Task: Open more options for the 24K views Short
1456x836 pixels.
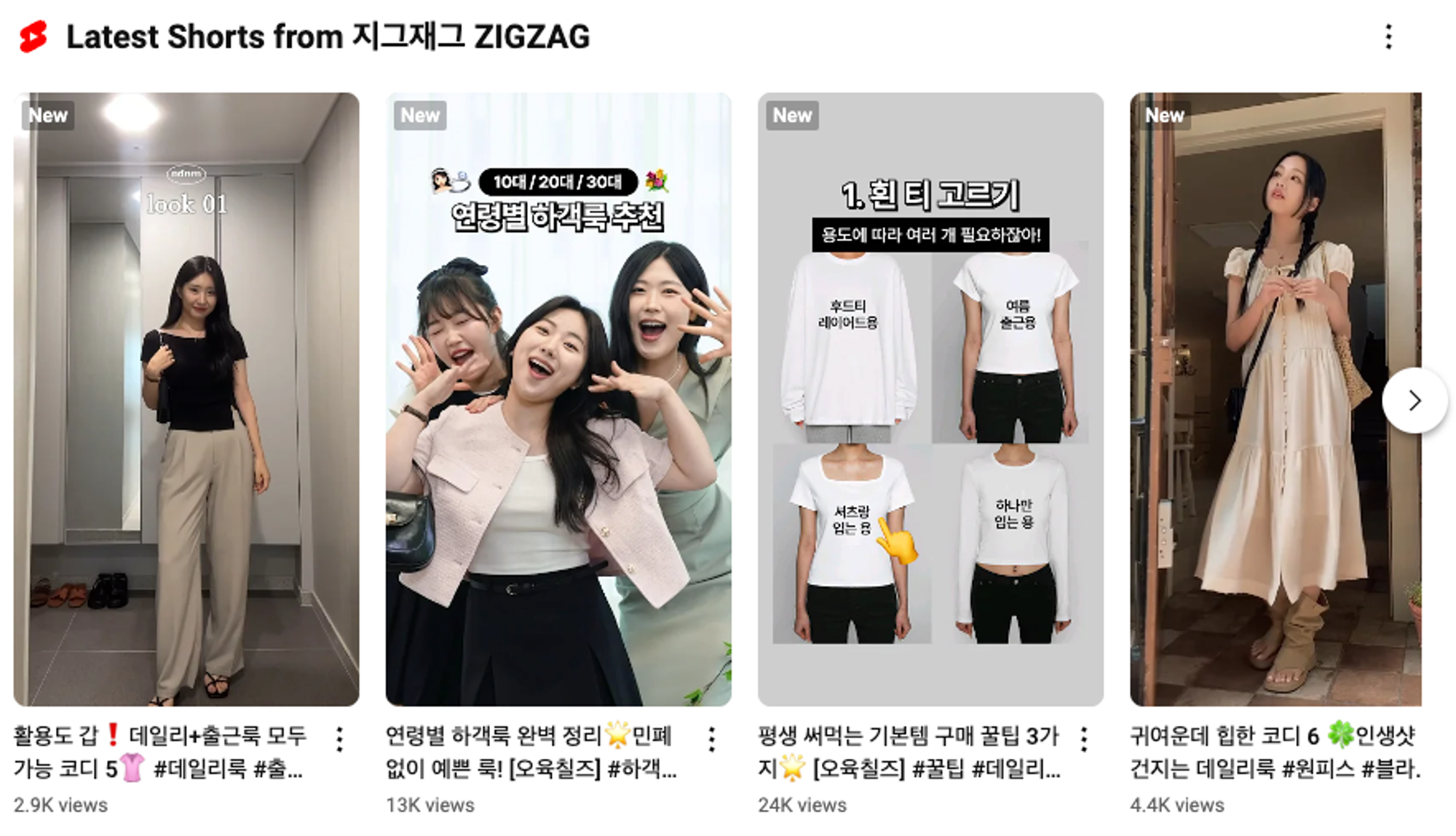Action: click(1084, 739)
